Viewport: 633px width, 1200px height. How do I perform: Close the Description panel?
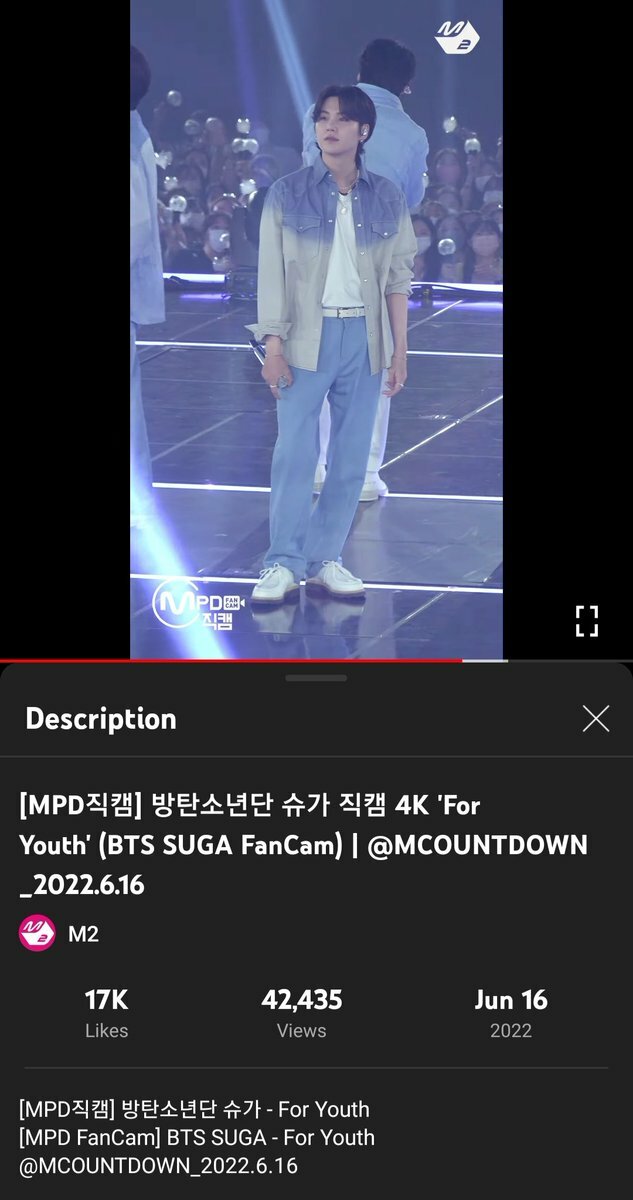tap(596, 718)
